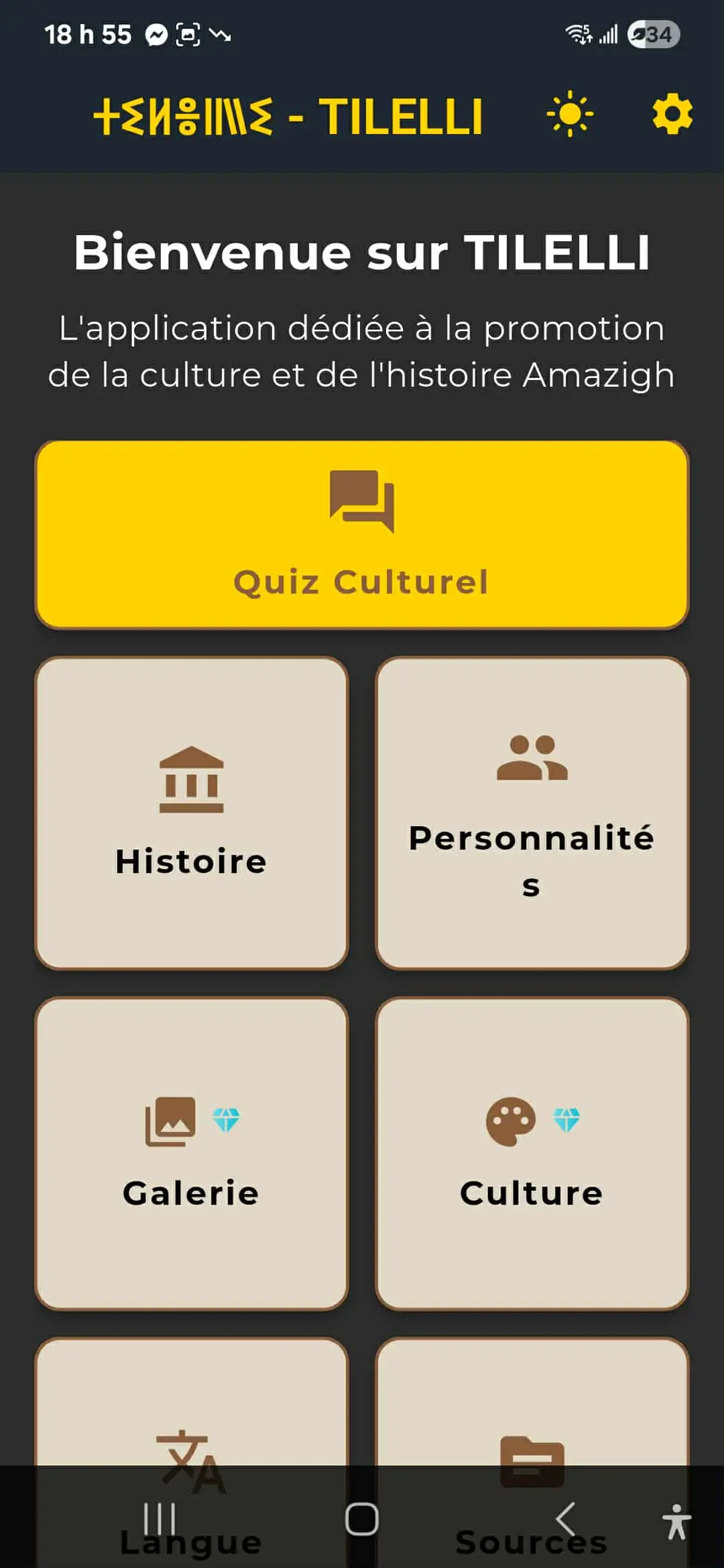Toggle the light theme sun icon
The width and height of the screenshot is (724, 1568).
pos(570,114)
